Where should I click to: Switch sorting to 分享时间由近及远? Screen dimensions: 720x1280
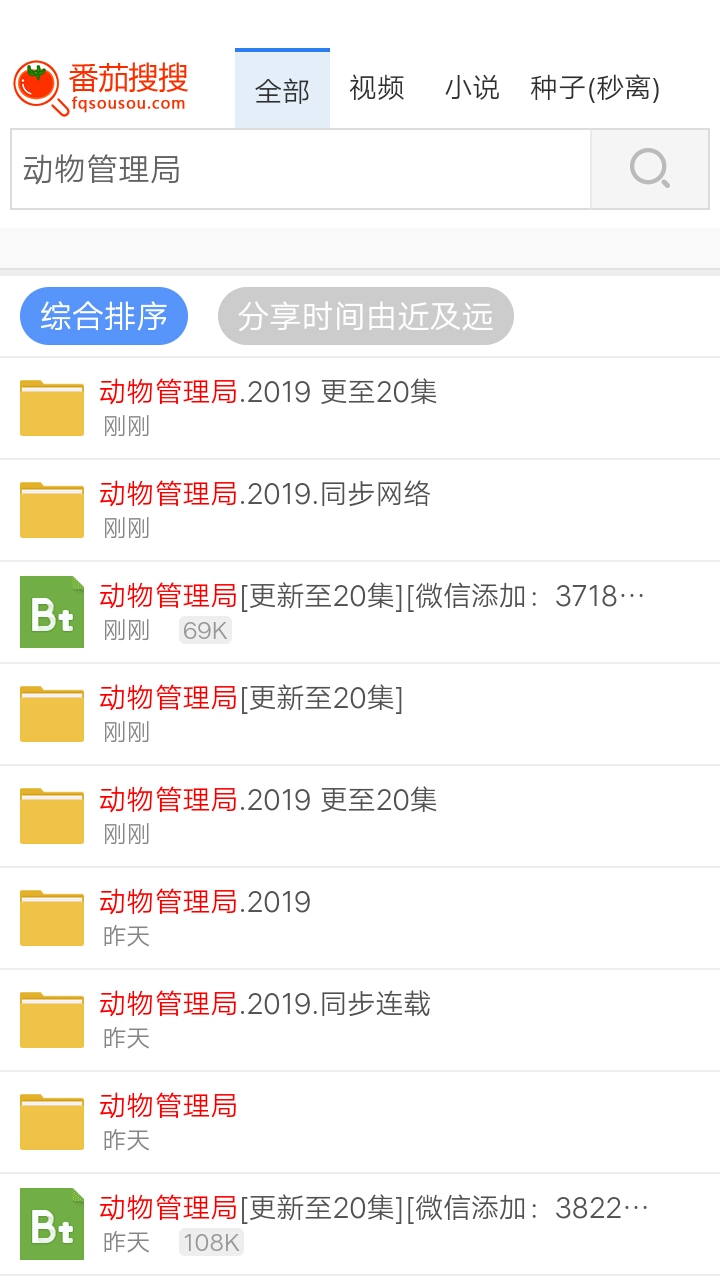coord(366,316)
